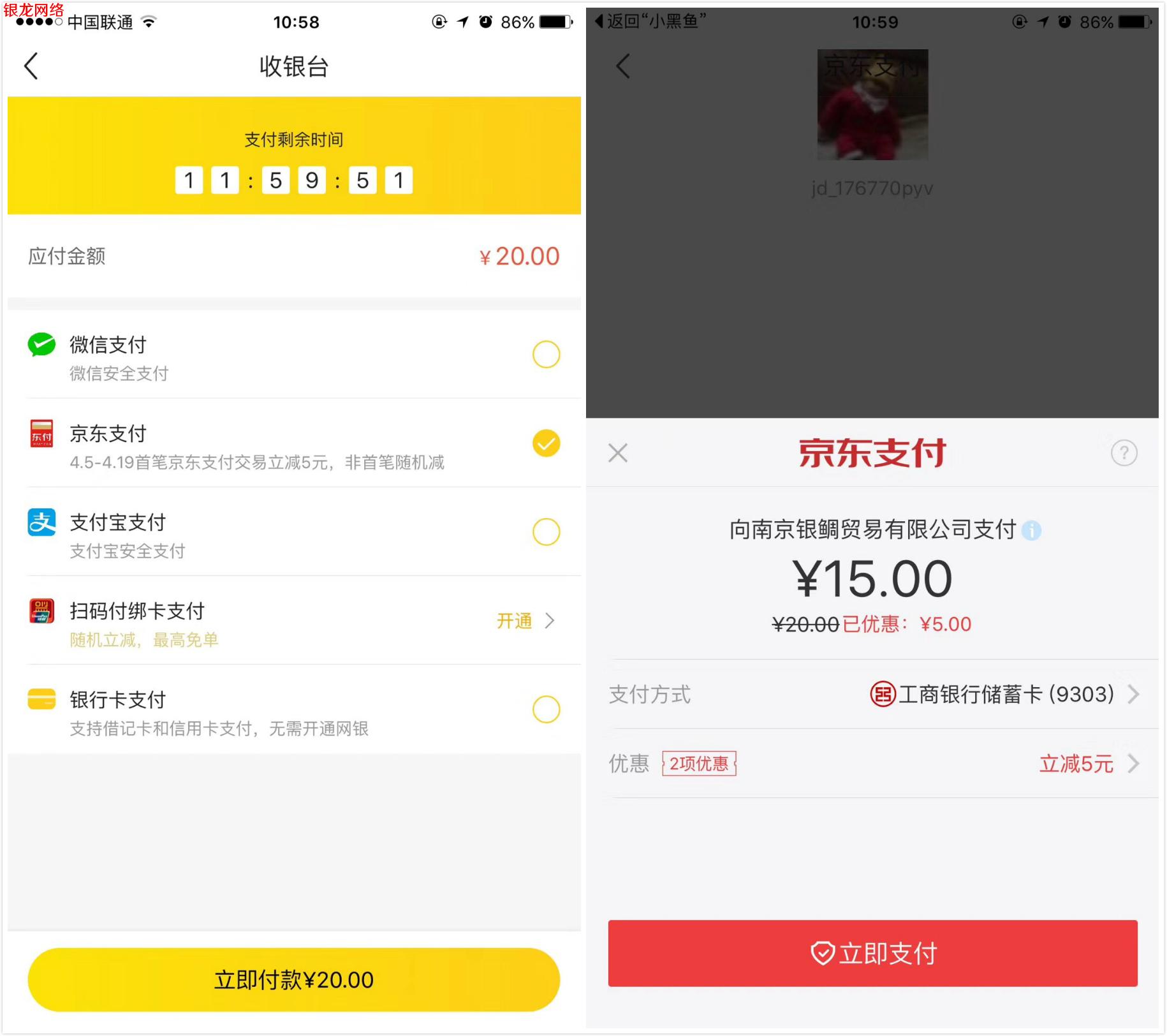Select 银行卡支付 payment option
The image size is (1167, 1036).
click(x=546, y=709)
